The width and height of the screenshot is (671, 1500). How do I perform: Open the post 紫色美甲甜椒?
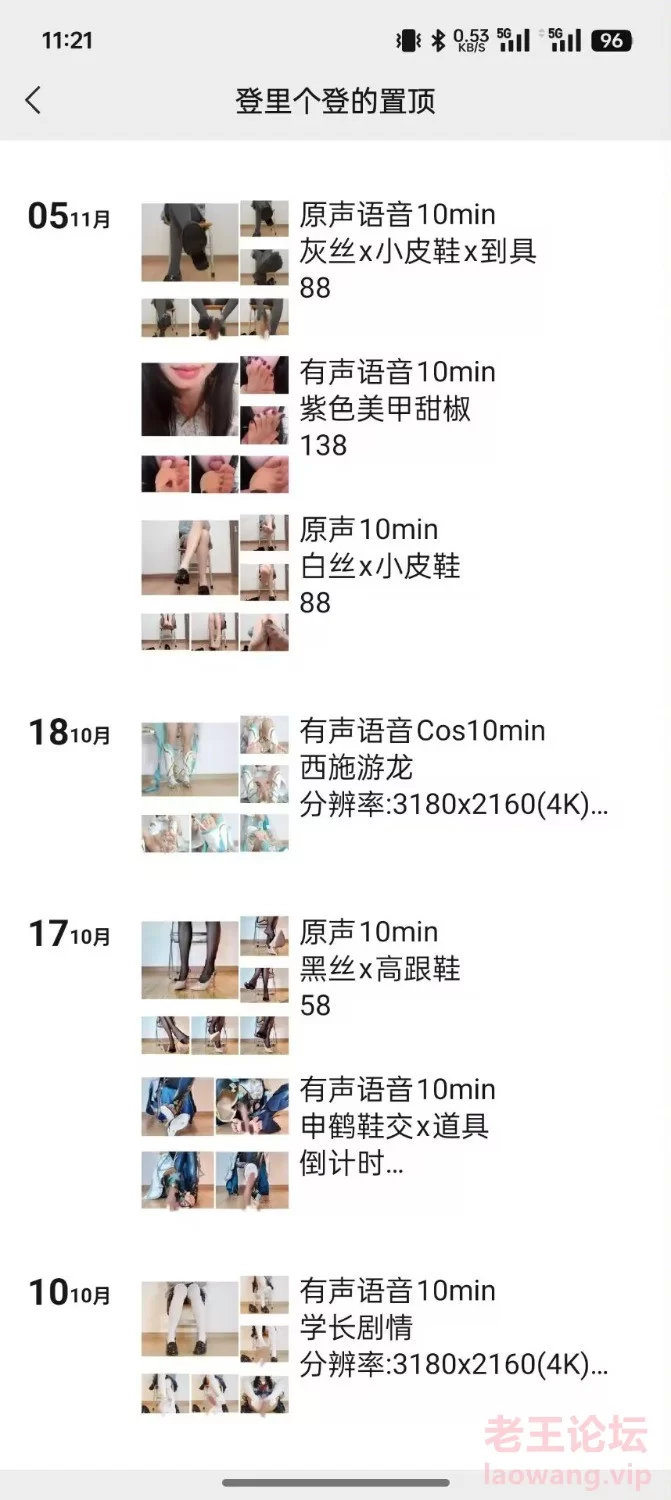tap(385, 408)
